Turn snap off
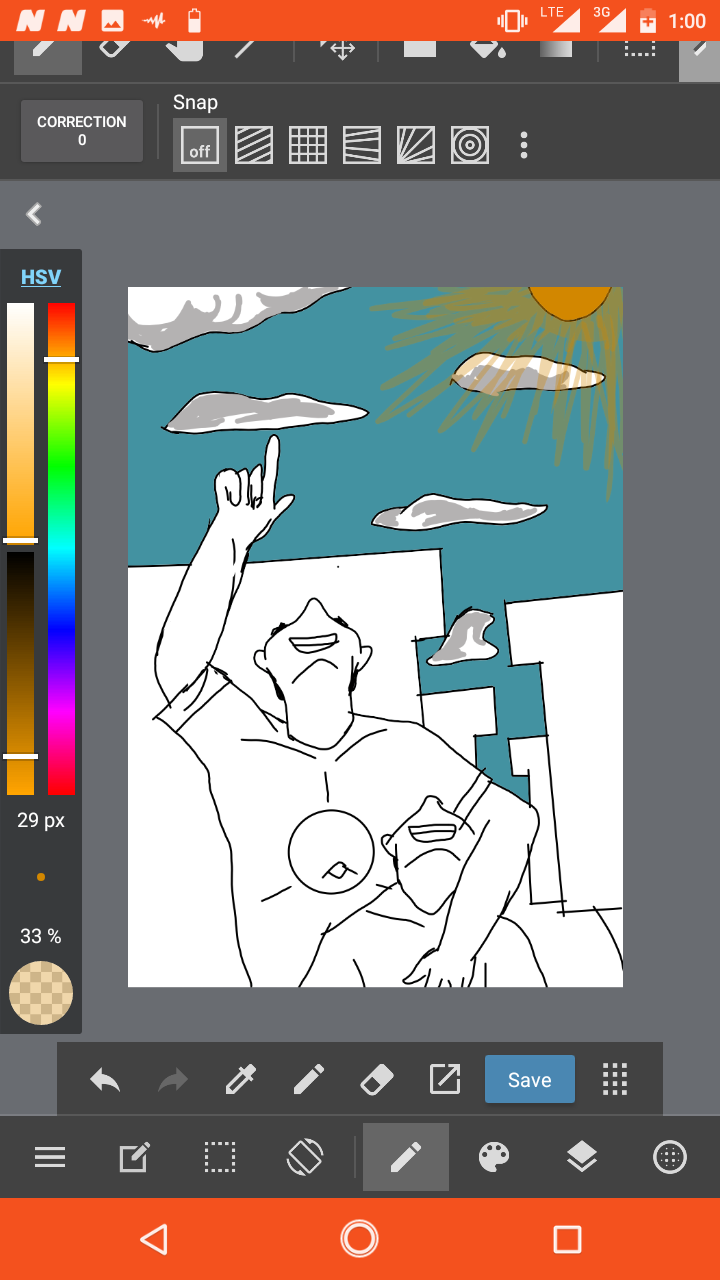 [x=200, y=145]
